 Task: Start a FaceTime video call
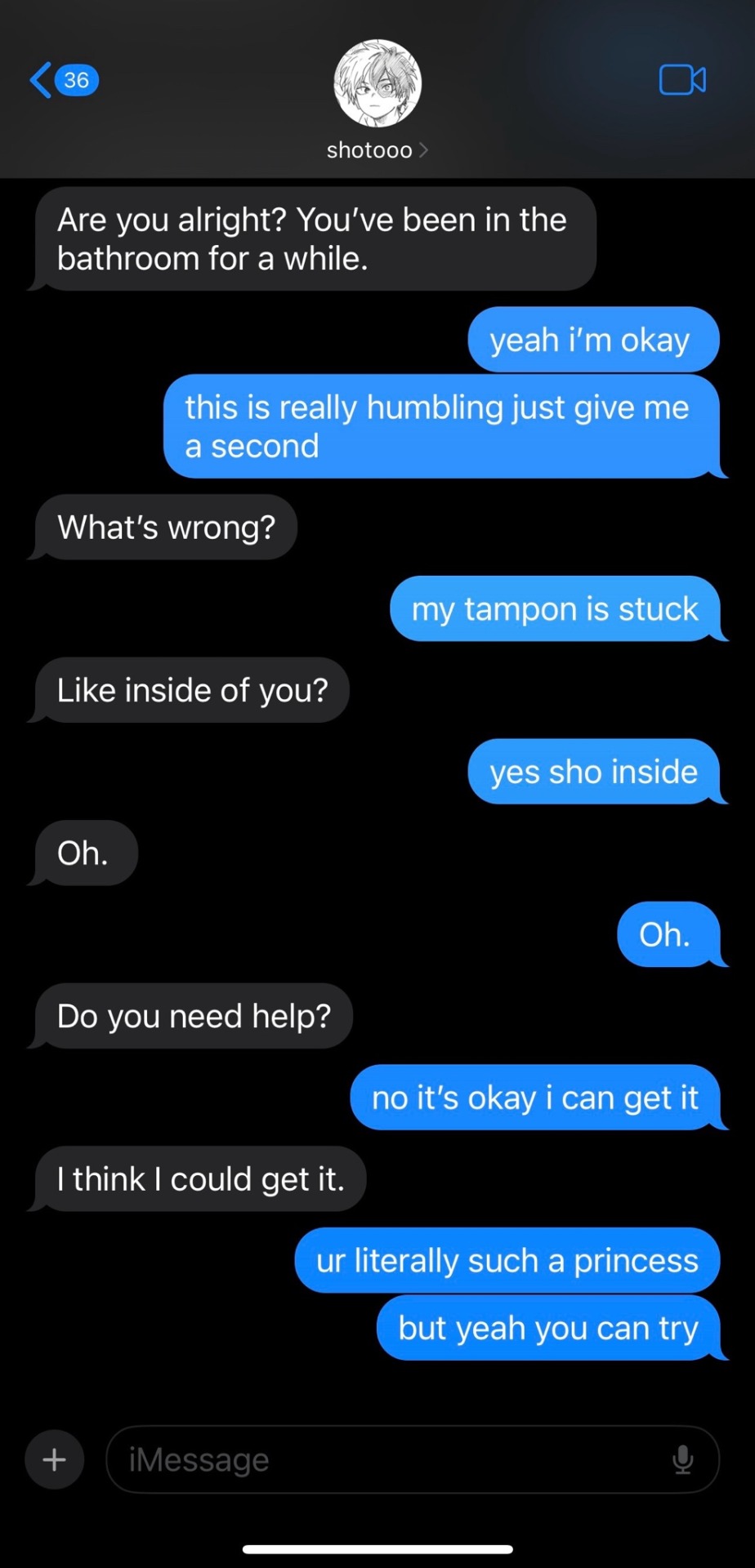click(x=681, y=80)
